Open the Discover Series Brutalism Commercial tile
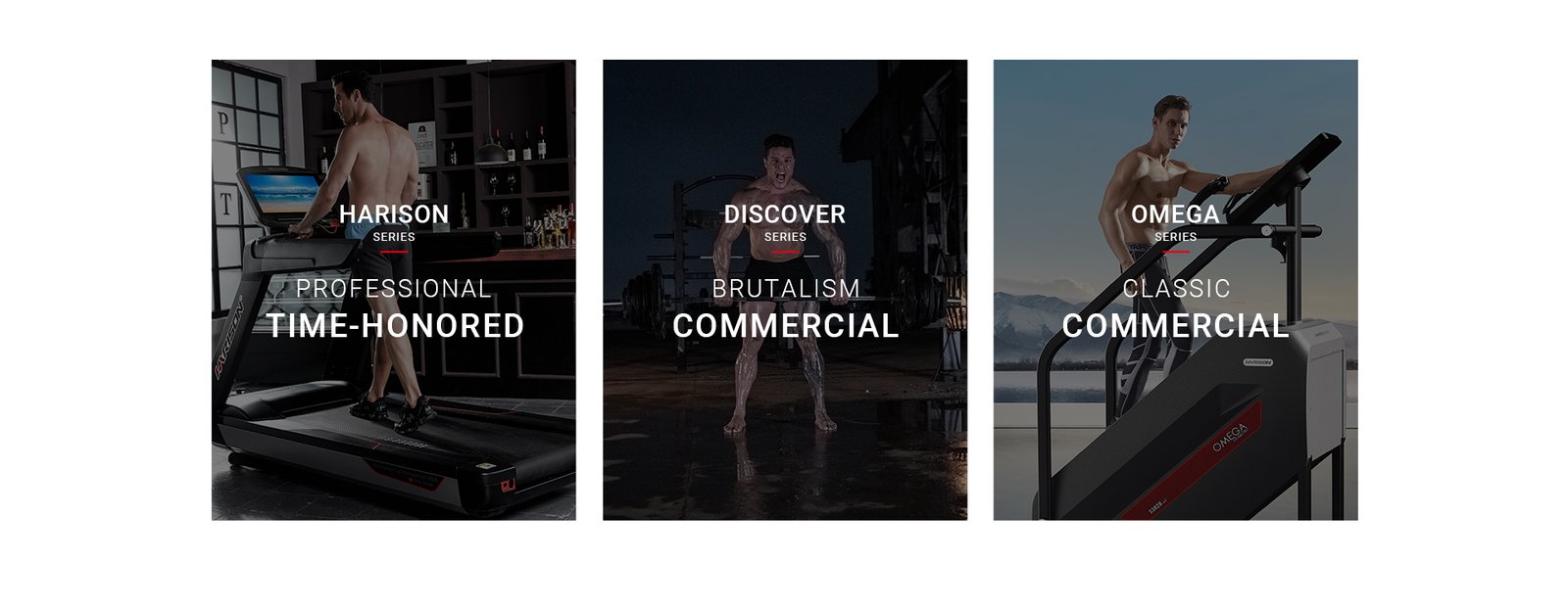 pos(784,290)
